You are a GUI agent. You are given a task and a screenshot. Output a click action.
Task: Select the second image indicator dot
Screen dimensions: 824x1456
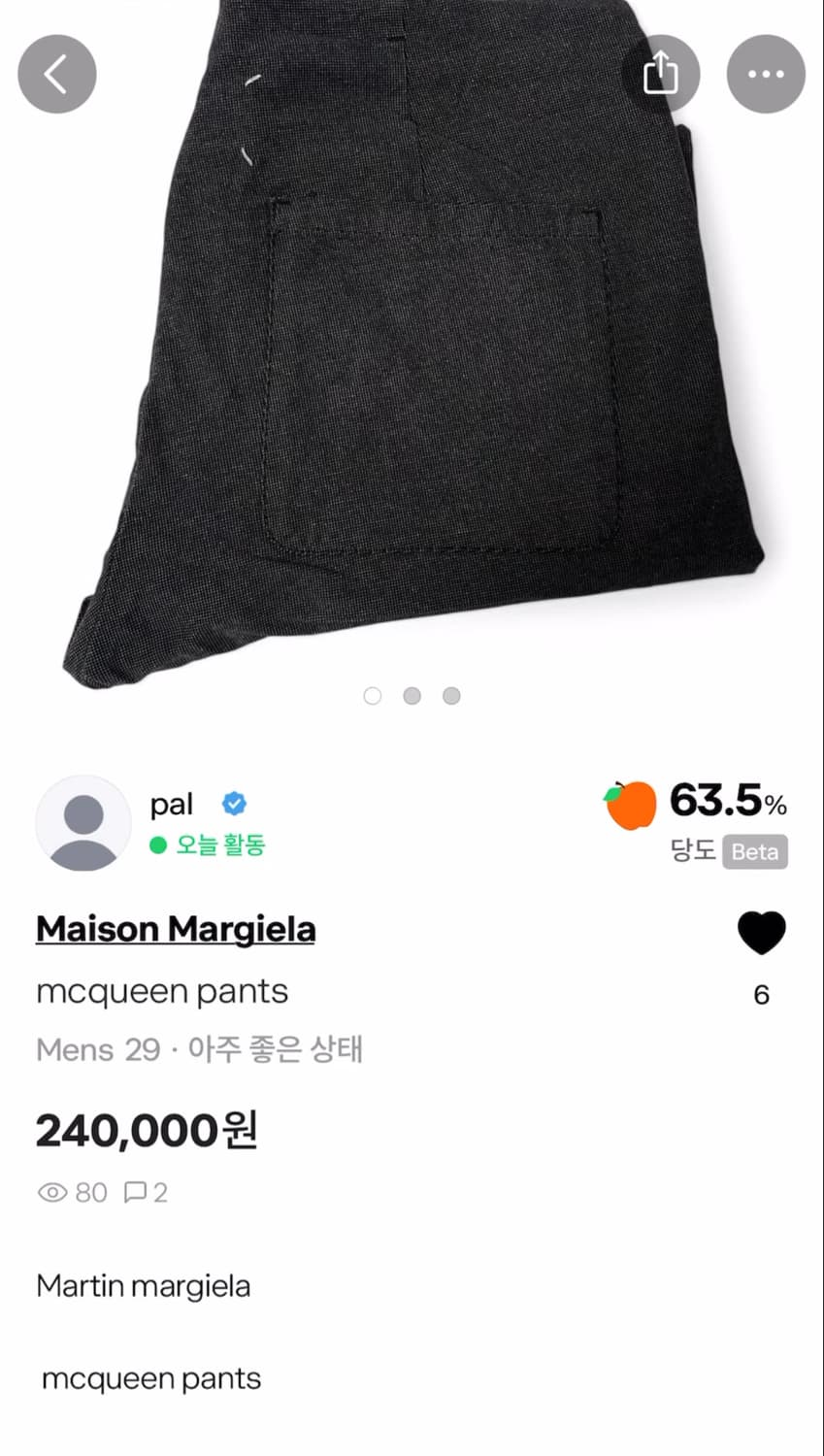coord(412,695)
